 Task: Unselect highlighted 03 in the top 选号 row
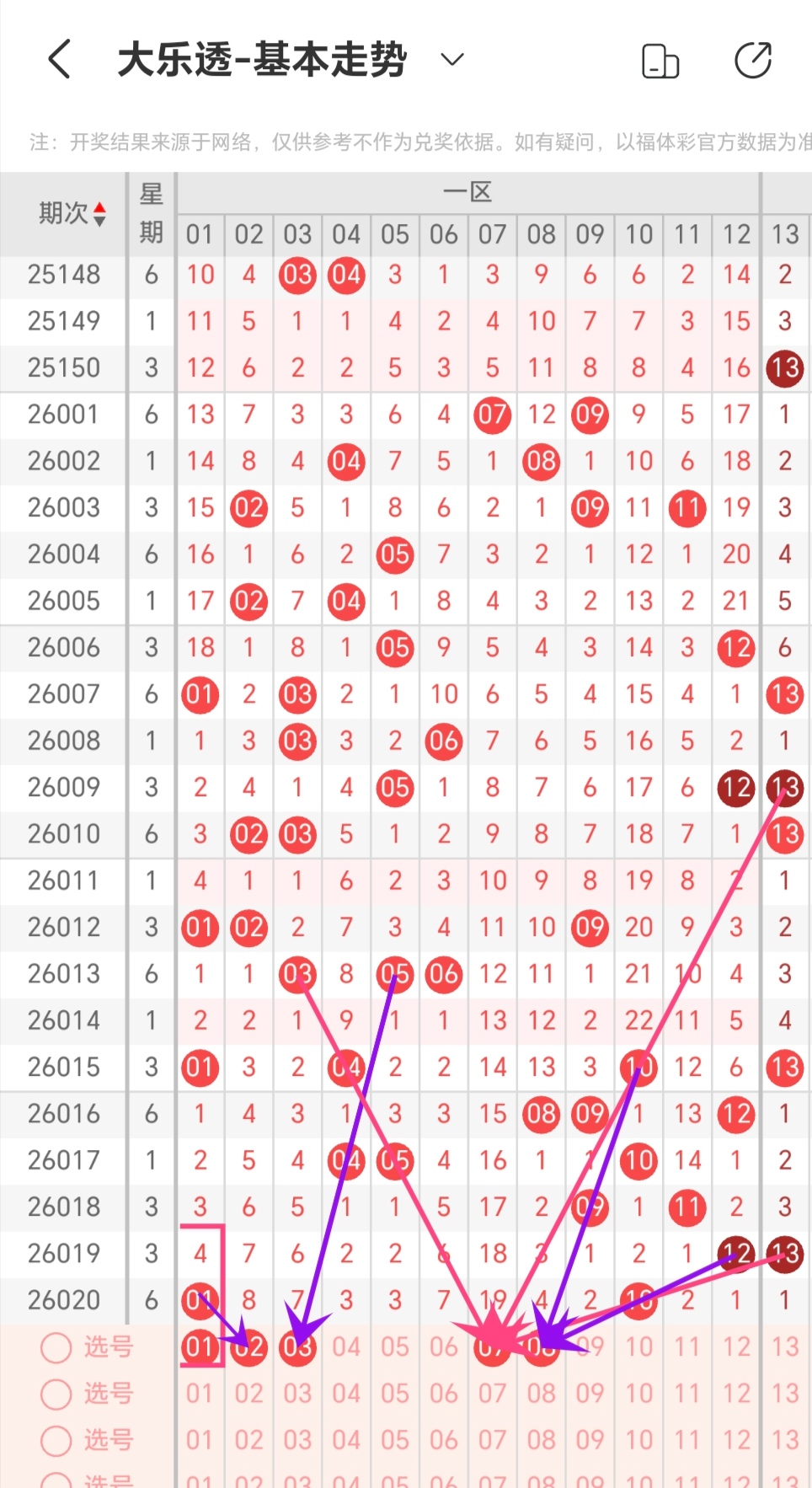click(x=297, y=1347)
